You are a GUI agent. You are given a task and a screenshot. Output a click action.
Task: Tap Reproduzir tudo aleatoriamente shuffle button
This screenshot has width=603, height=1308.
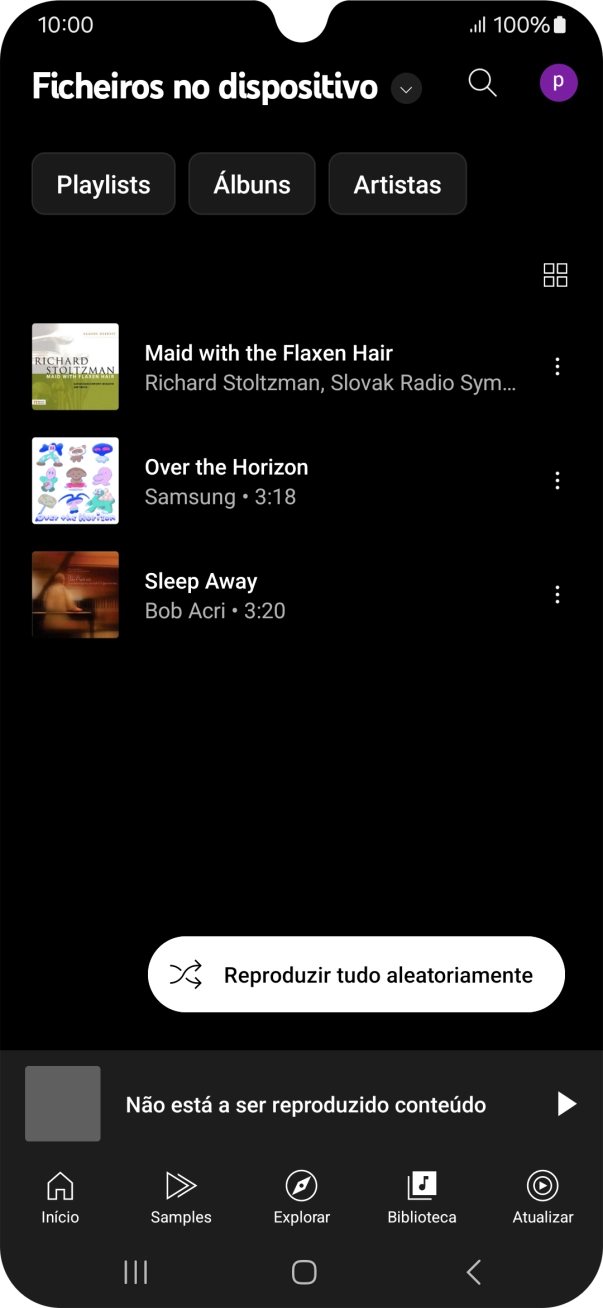[356, 975]
